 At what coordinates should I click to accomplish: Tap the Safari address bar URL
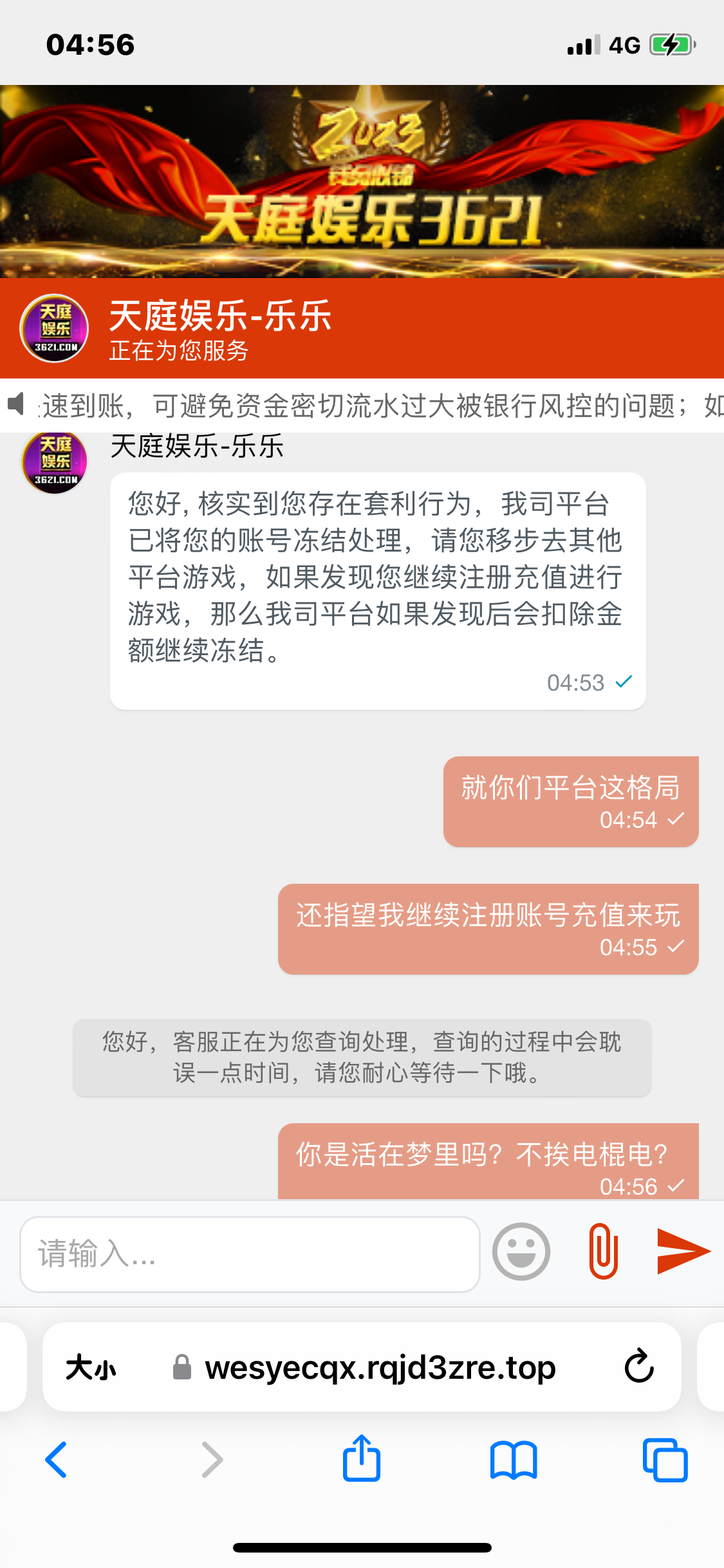[x=380, y=1367]
